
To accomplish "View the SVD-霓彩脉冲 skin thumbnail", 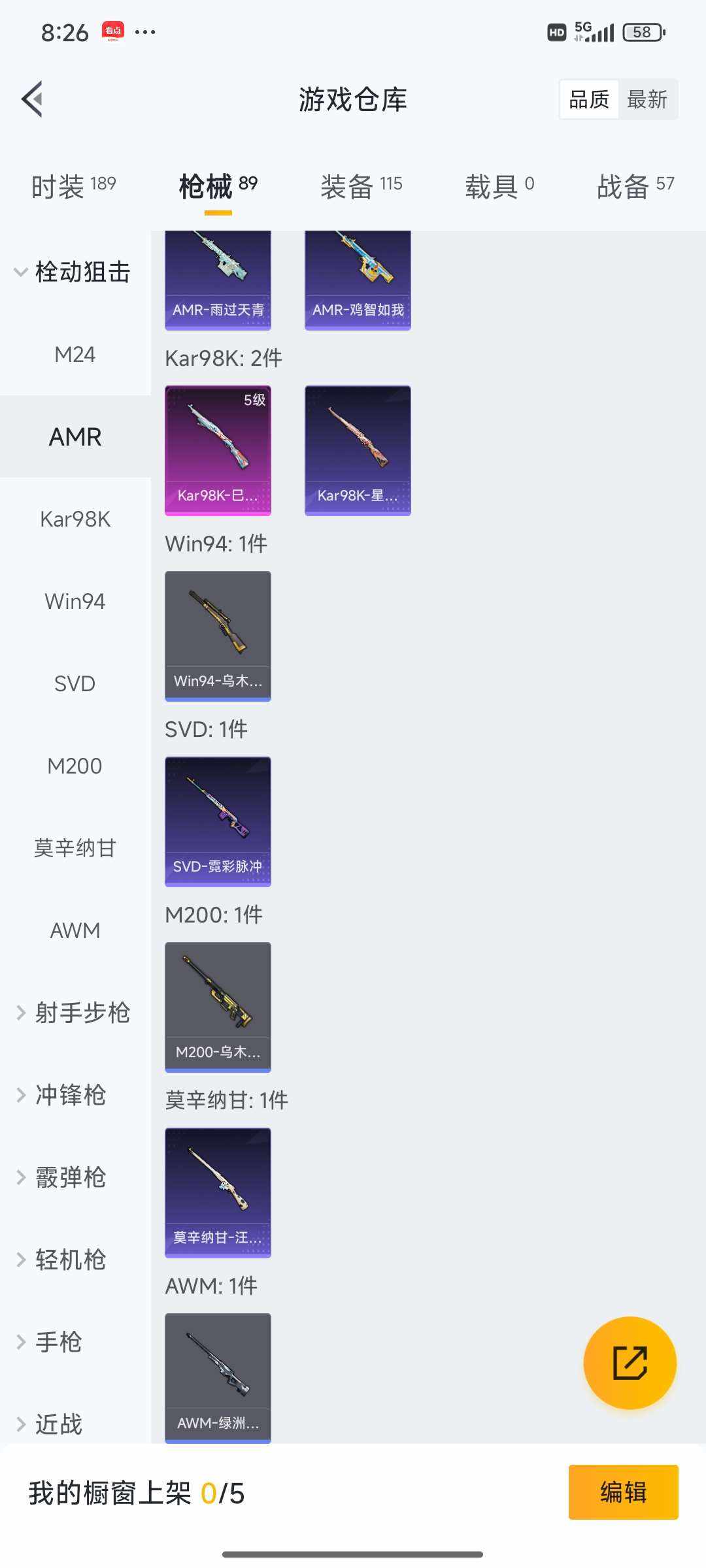I will coord(218,822).
